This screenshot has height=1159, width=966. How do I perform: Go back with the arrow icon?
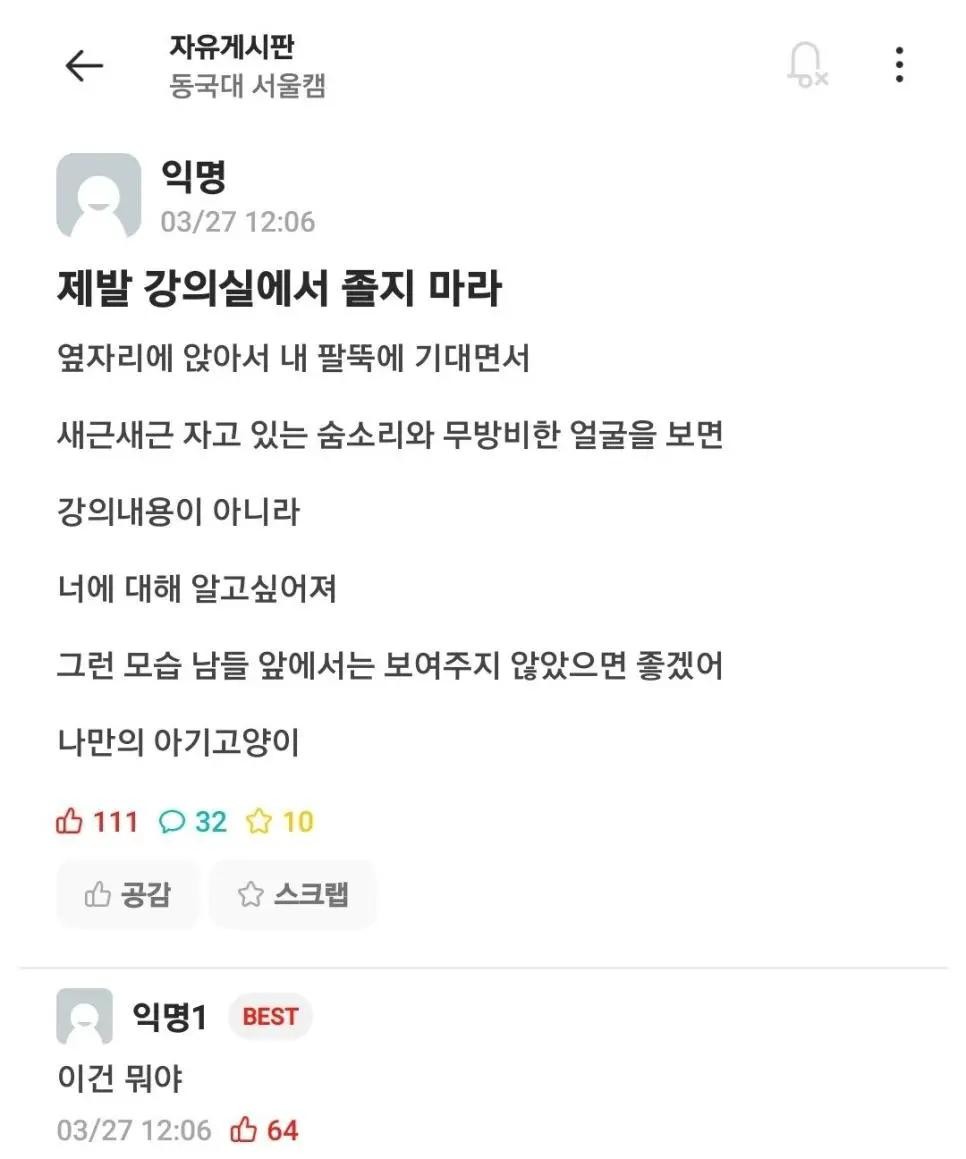click(x=84, y=66)
